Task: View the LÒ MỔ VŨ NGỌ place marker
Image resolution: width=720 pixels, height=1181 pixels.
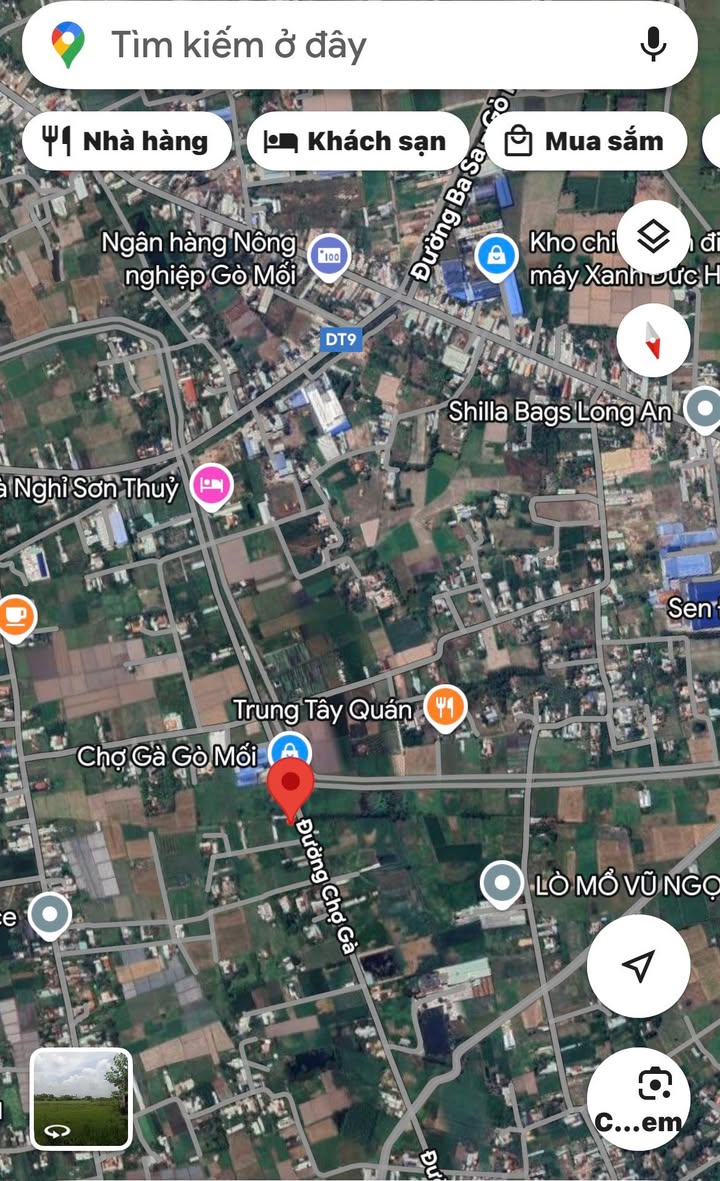Action: click(x=501, y=884)
